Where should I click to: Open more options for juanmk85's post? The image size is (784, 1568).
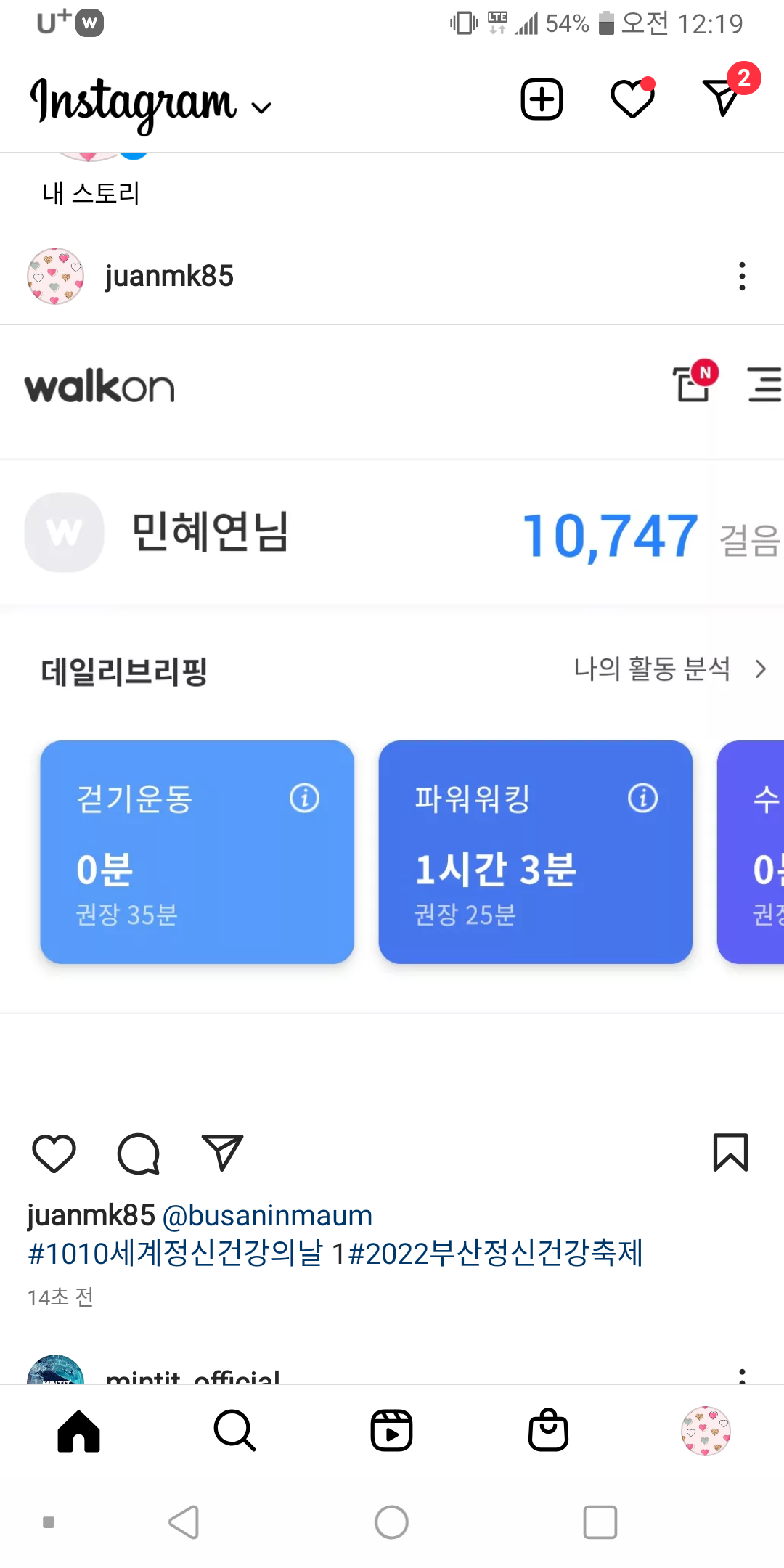point(741,276)
